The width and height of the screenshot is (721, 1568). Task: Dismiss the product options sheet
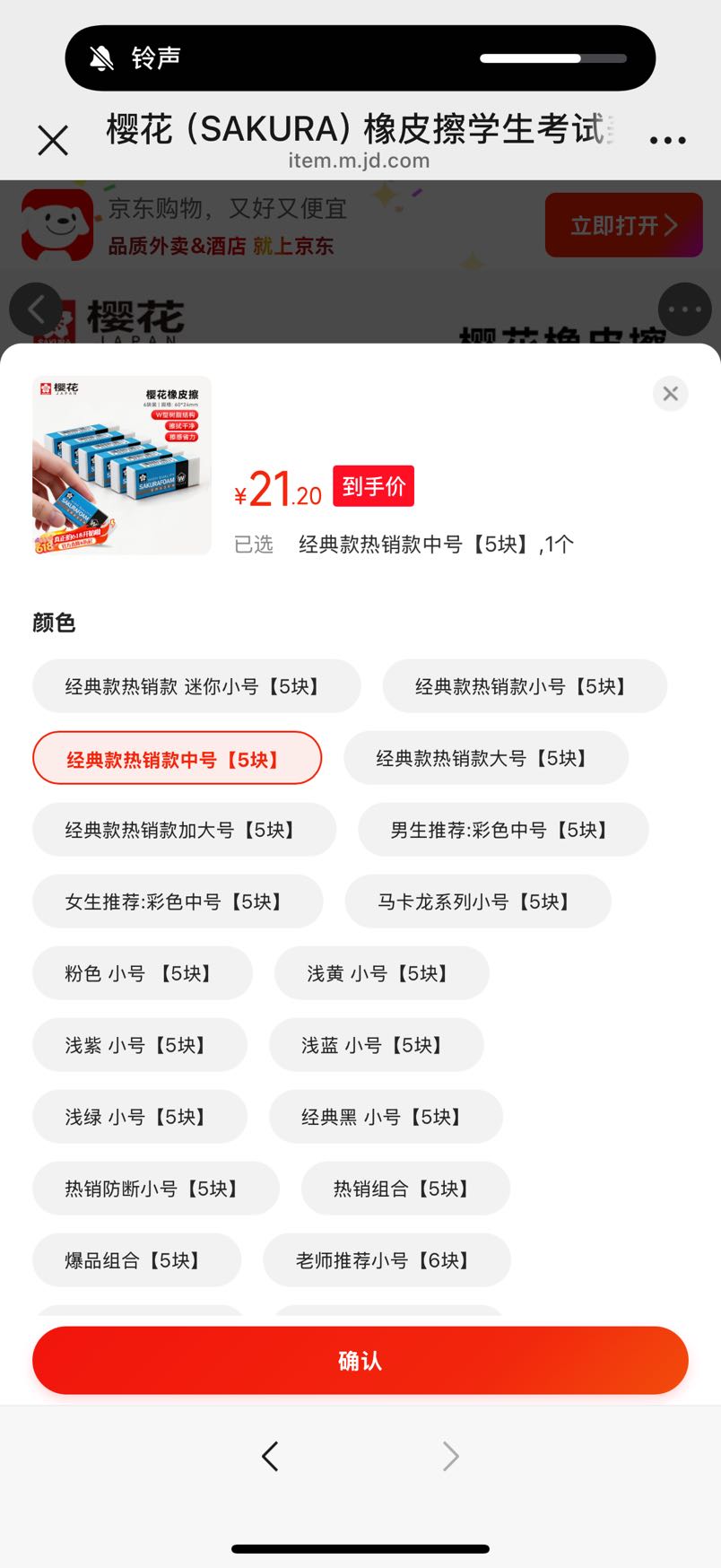[670, 394]
